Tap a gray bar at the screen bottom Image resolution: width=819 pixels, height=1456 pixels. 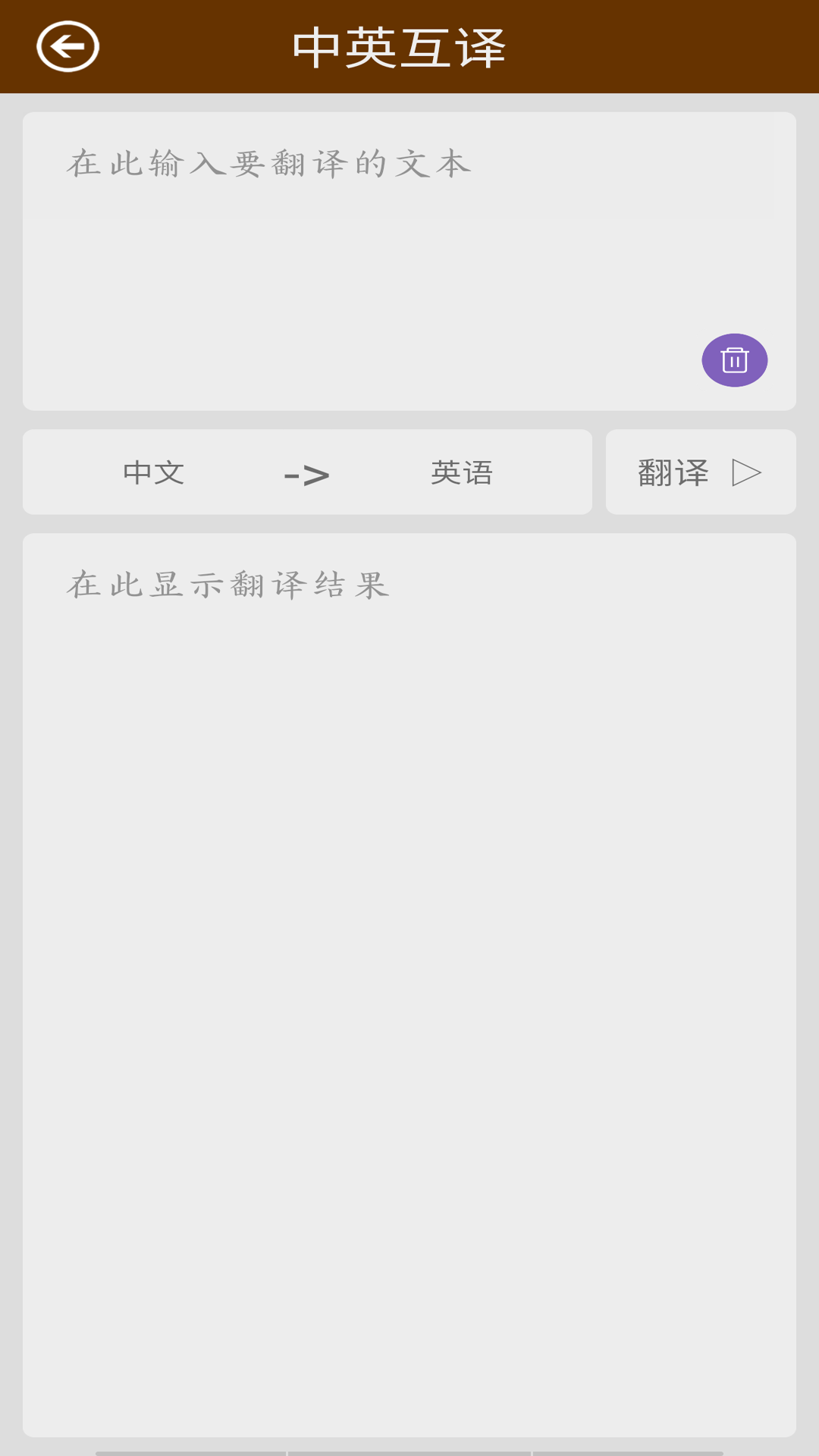point(190,1449)
